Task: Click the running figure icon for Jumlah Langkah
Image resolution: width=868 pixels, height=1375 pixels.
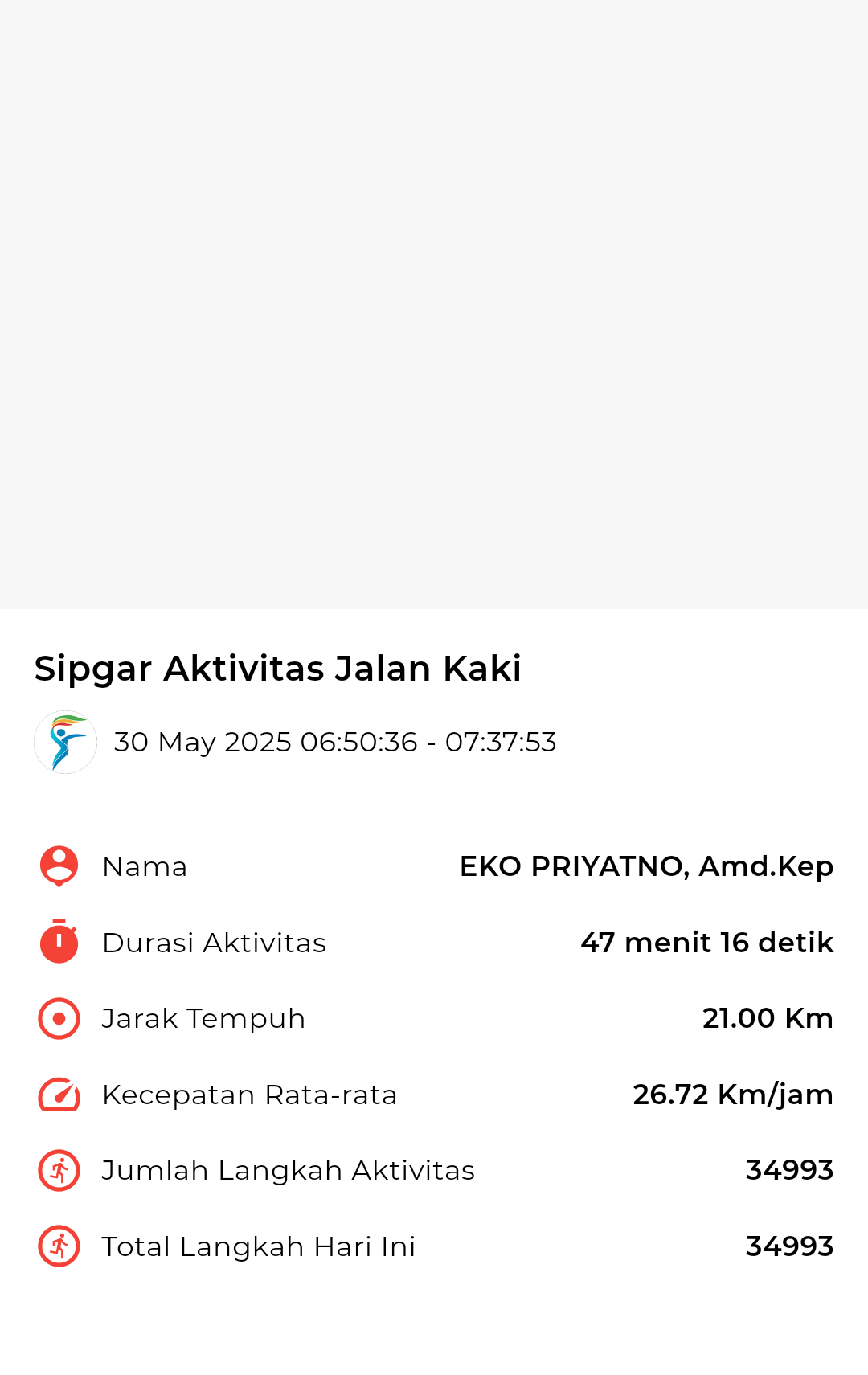Action: tap(58, 1170)
